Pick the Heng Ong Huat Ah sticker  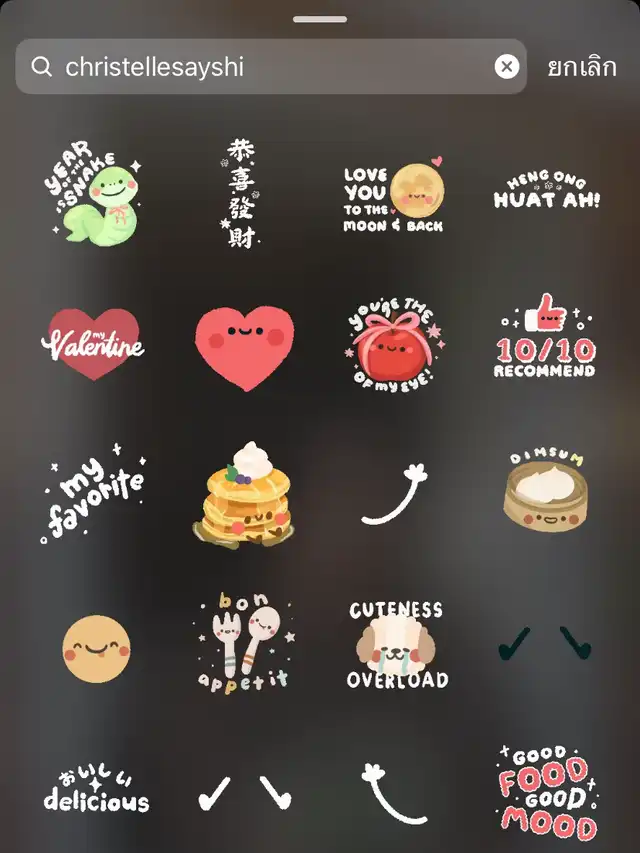[546, 190]
